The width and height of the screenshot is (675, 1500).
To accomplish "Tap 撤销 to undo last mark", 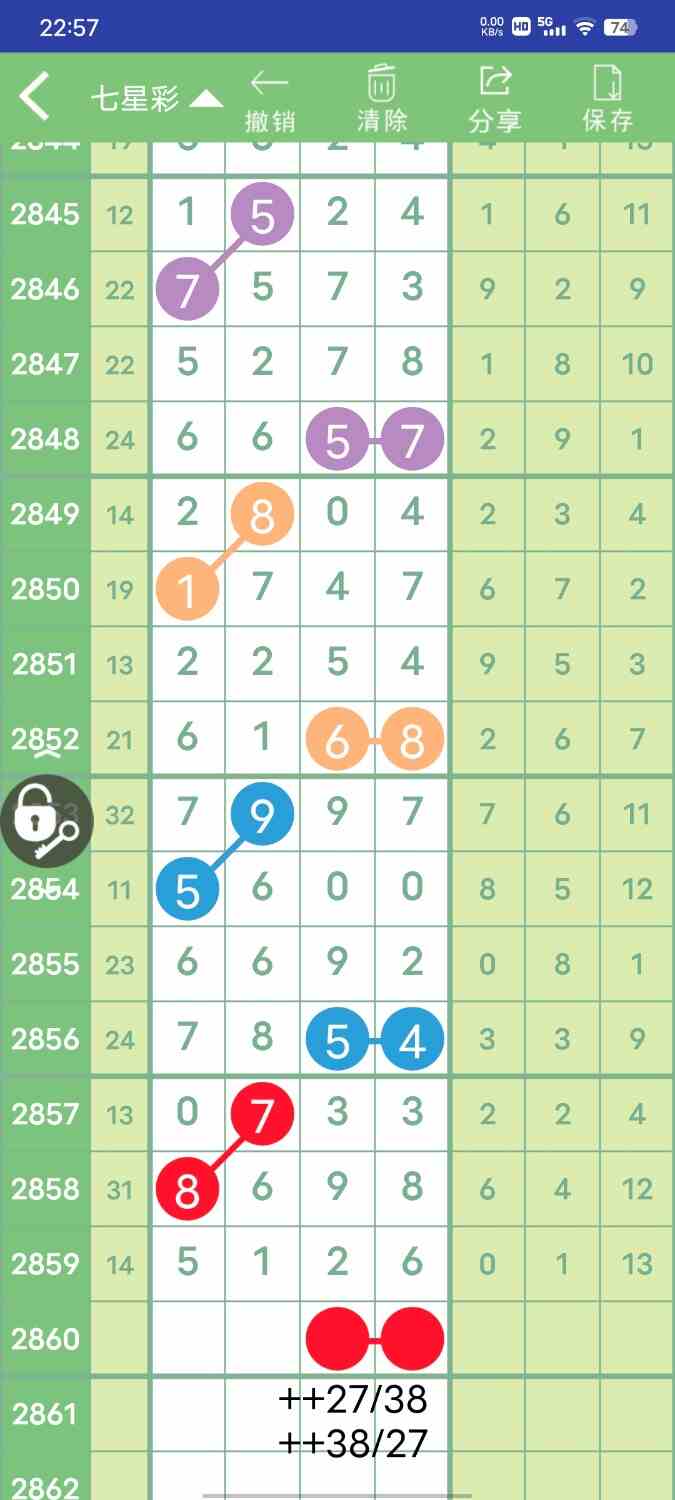I will pyautogui.click(x=270, y=100).
